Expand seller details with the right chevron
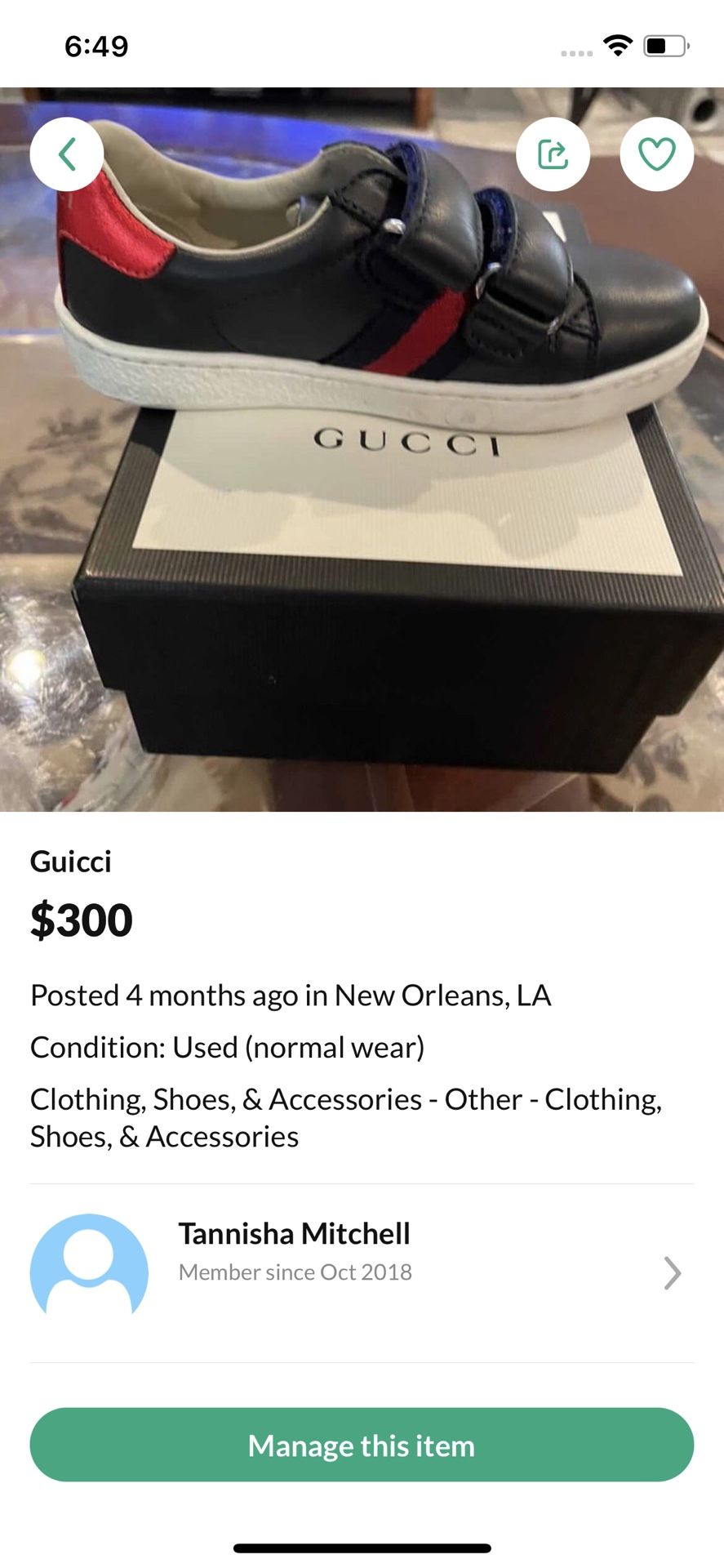 (671, 1272)
